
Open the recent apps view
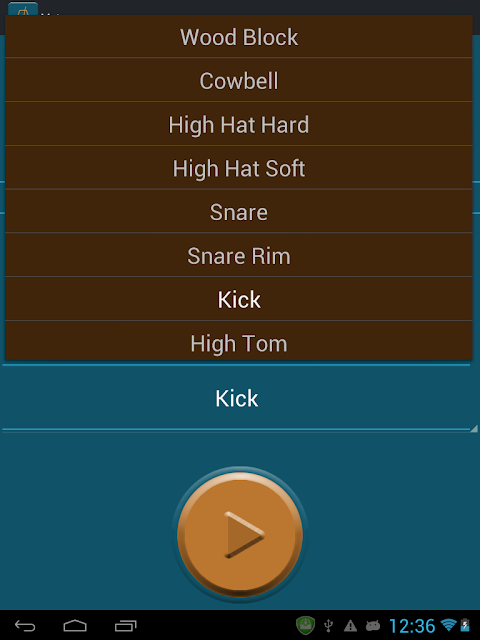pos(126,625)
